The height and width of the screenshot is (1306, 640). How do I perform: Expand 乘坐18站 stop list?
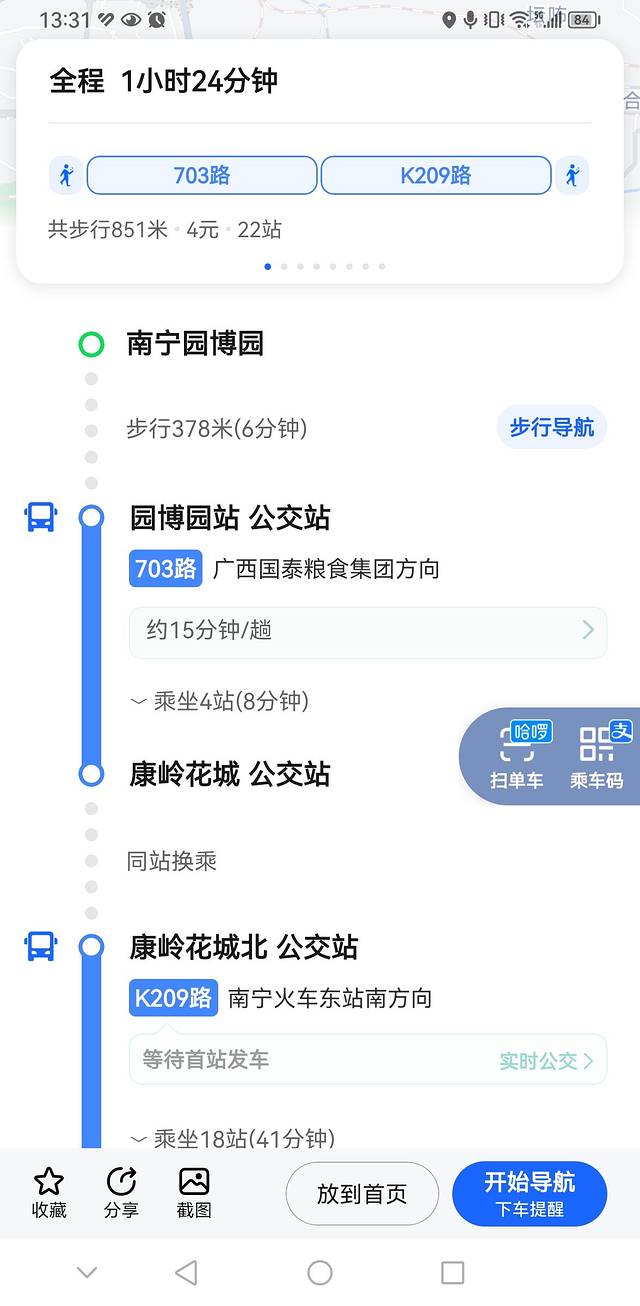coord(233,1138)
